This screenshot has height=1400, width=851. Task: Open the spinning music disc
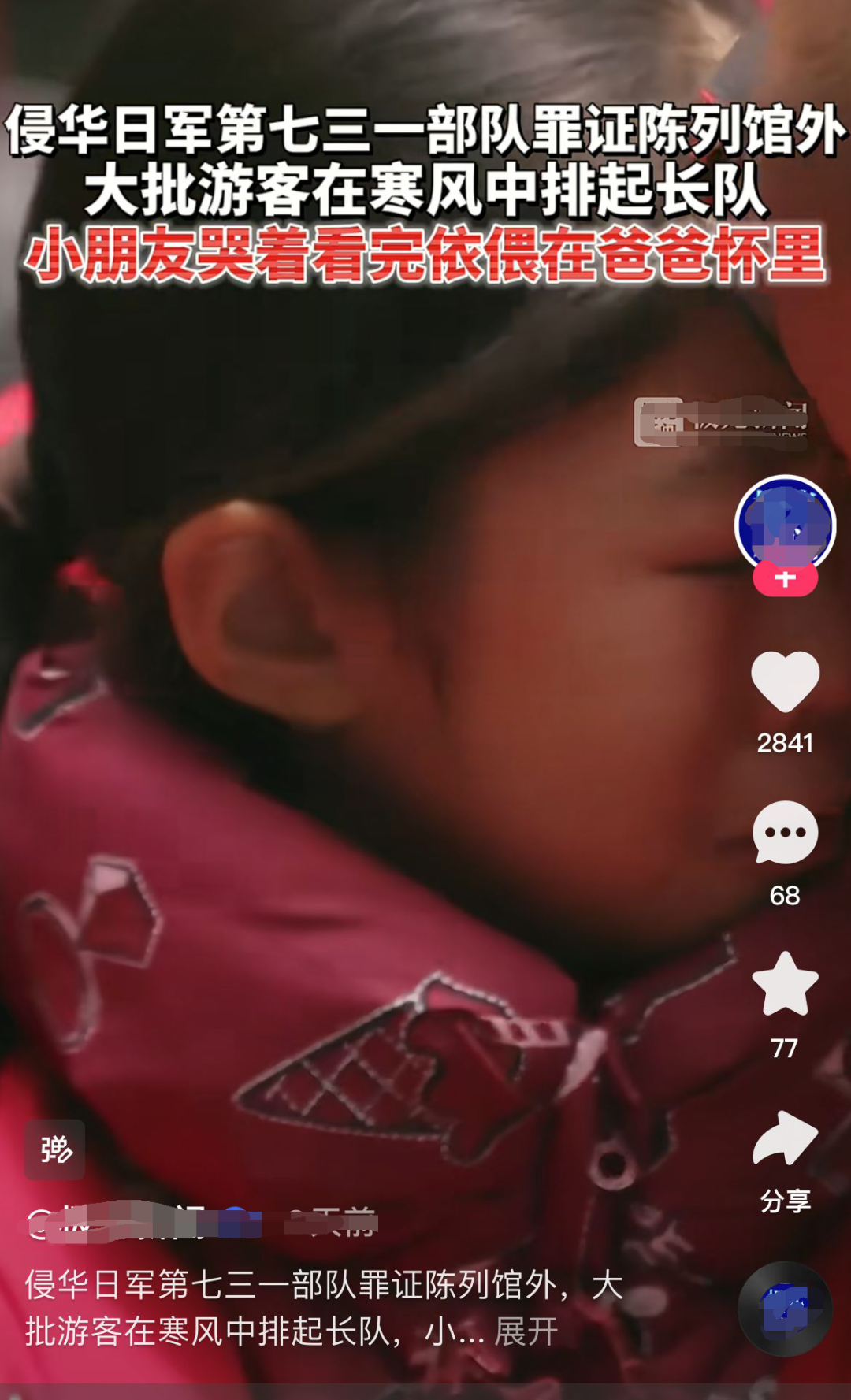[785, 1309]
